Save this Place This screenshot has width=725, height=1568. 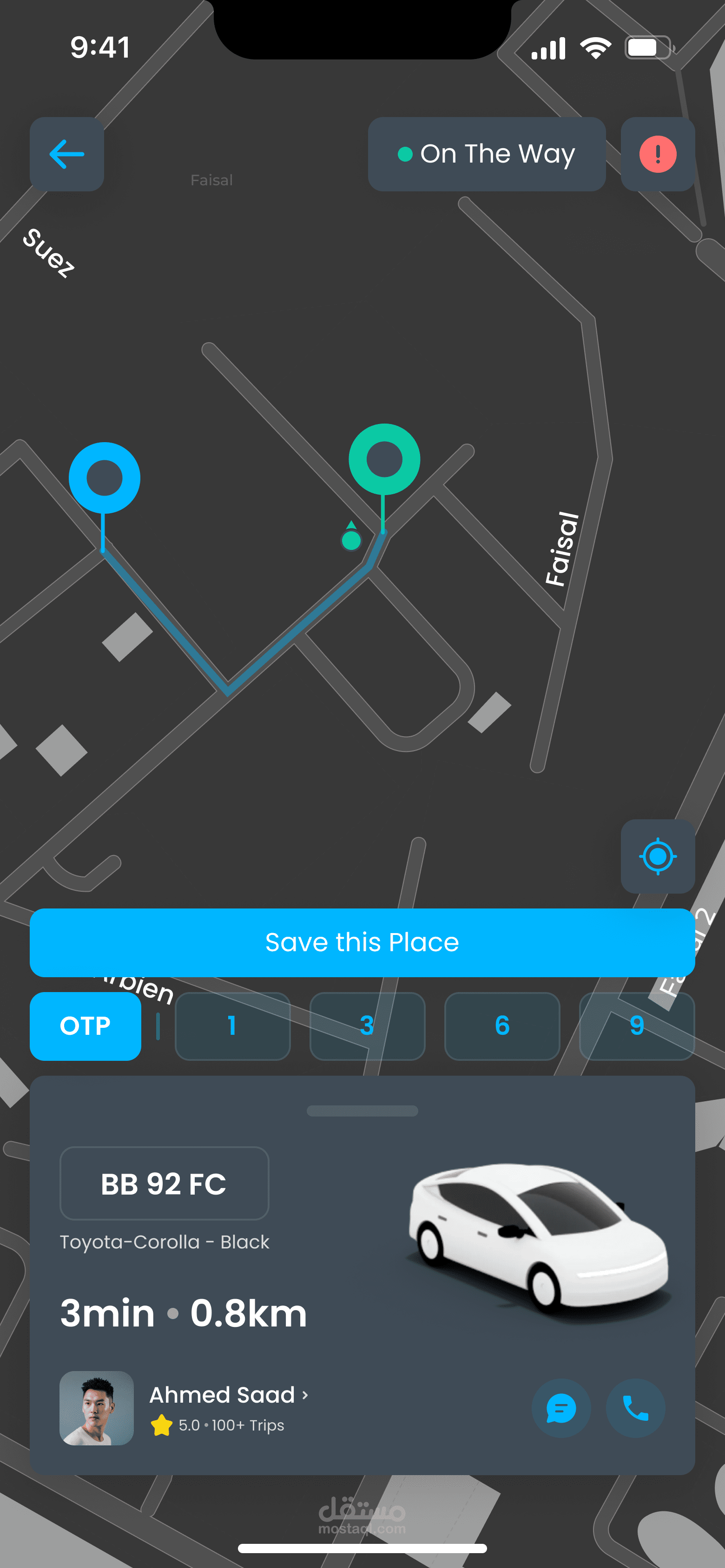pyautogui.click(x=362, y=942)
